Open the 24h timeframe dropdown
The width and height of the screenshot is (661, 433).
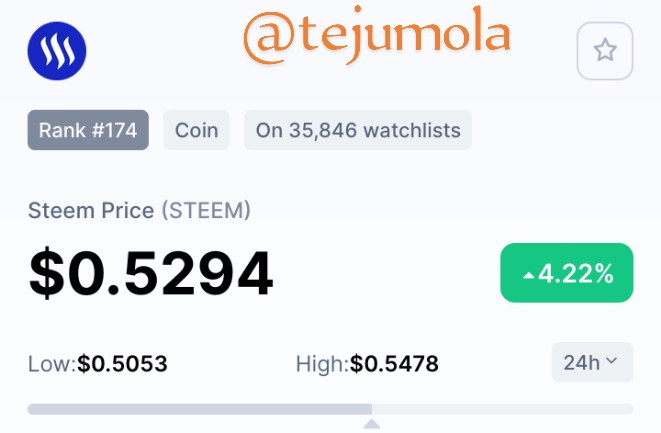coord(592,363)
